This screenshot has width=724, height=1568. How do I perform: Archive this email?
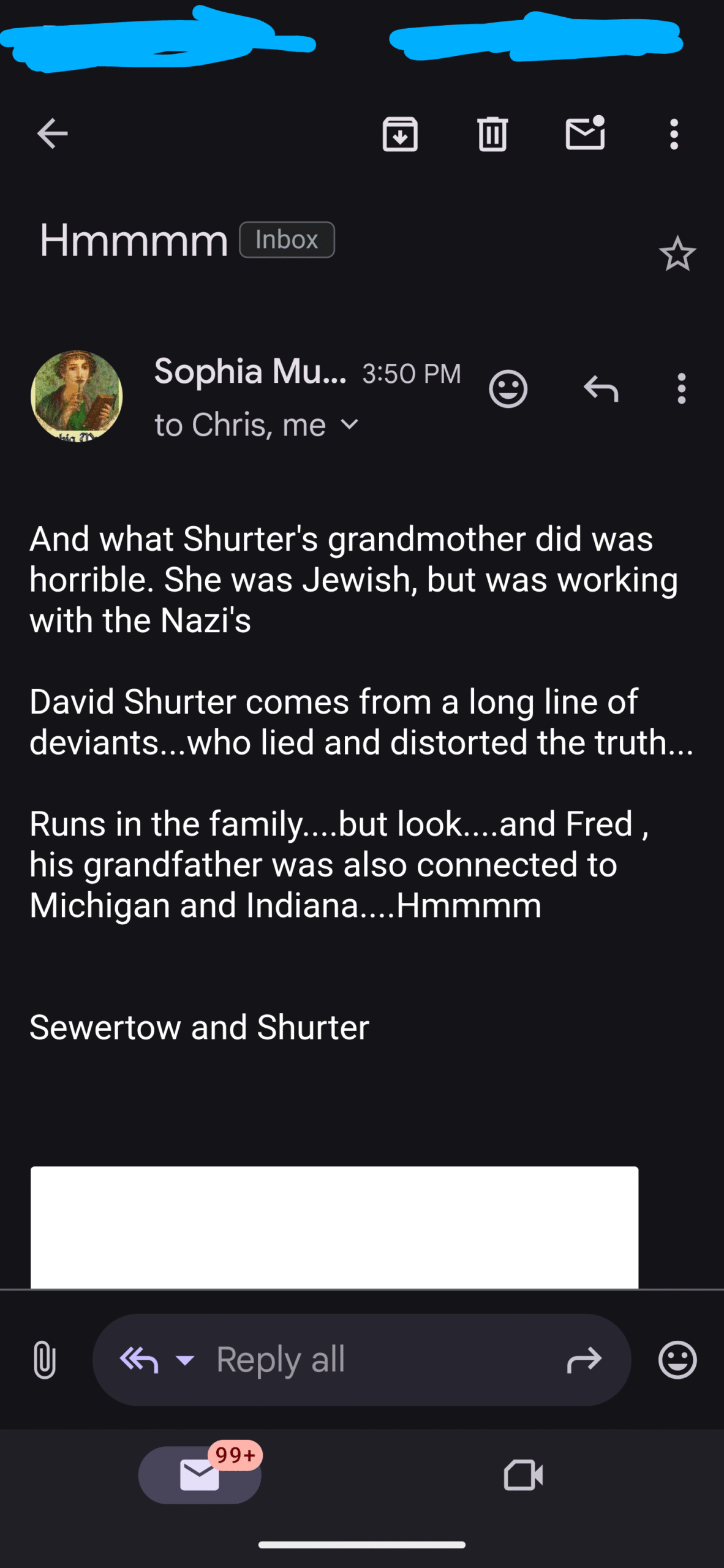pyautogui.click(x=400, y=134)
